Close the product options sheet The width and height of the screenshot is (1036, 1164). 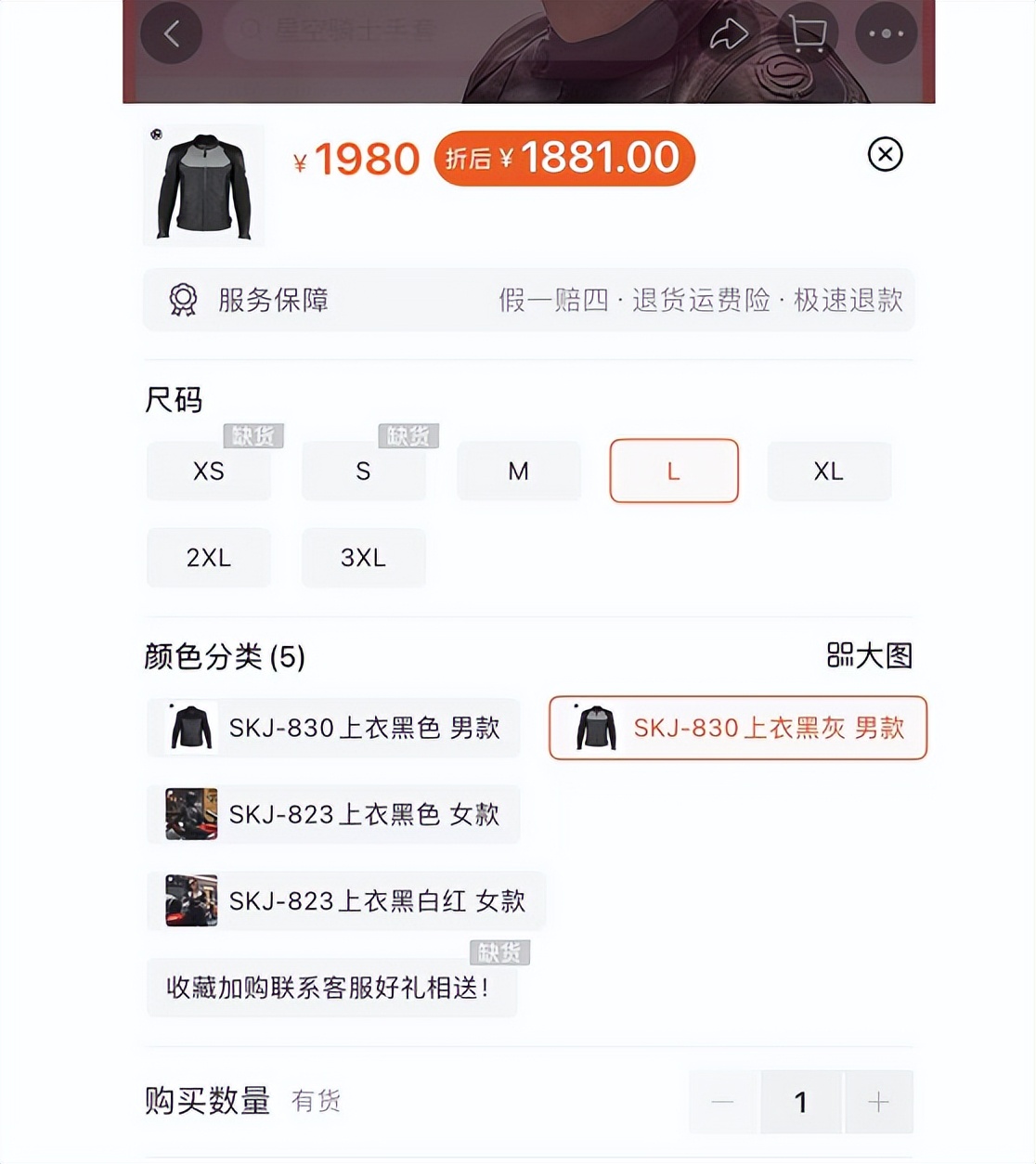[x=885, y=154]
